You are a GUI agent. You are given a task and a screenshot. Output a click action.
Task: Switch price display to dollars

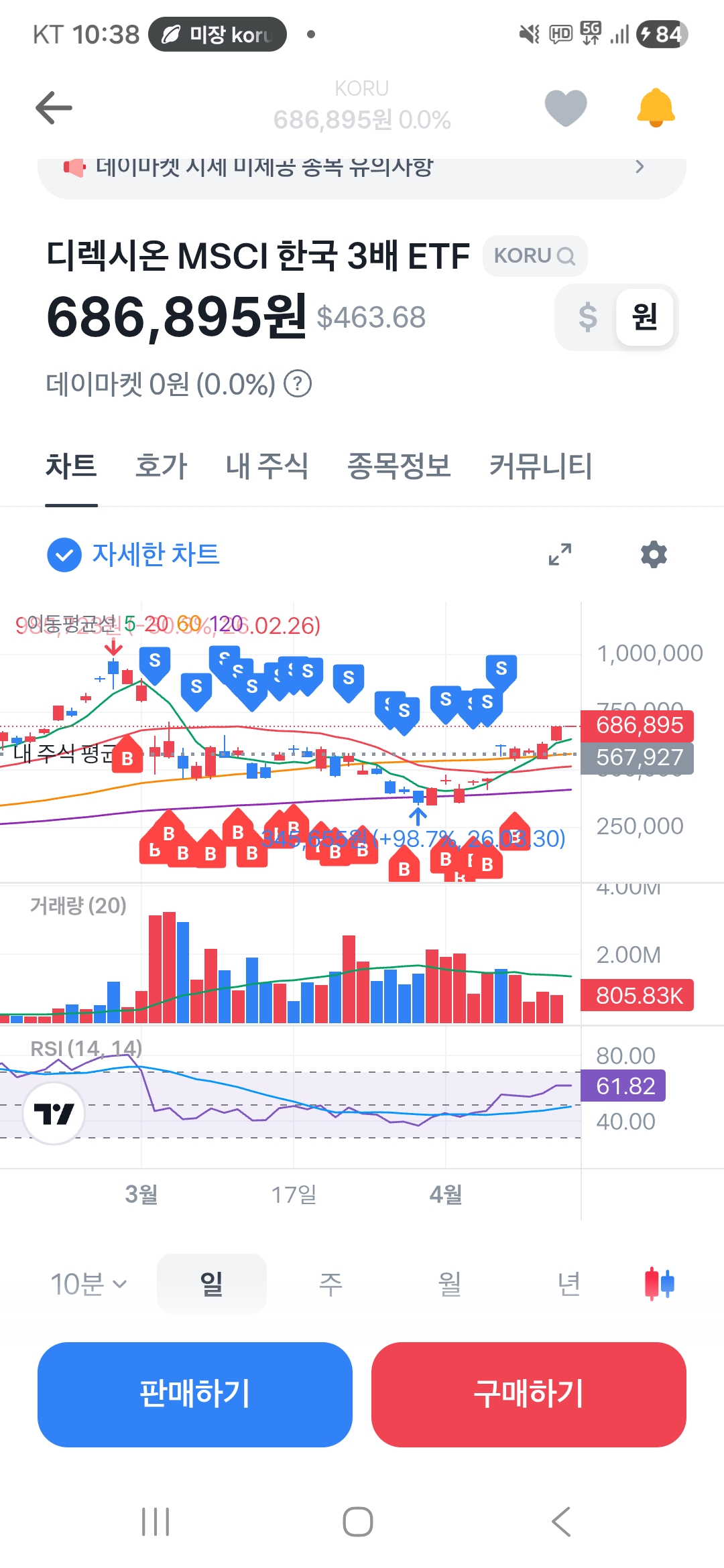pos(587,317)
